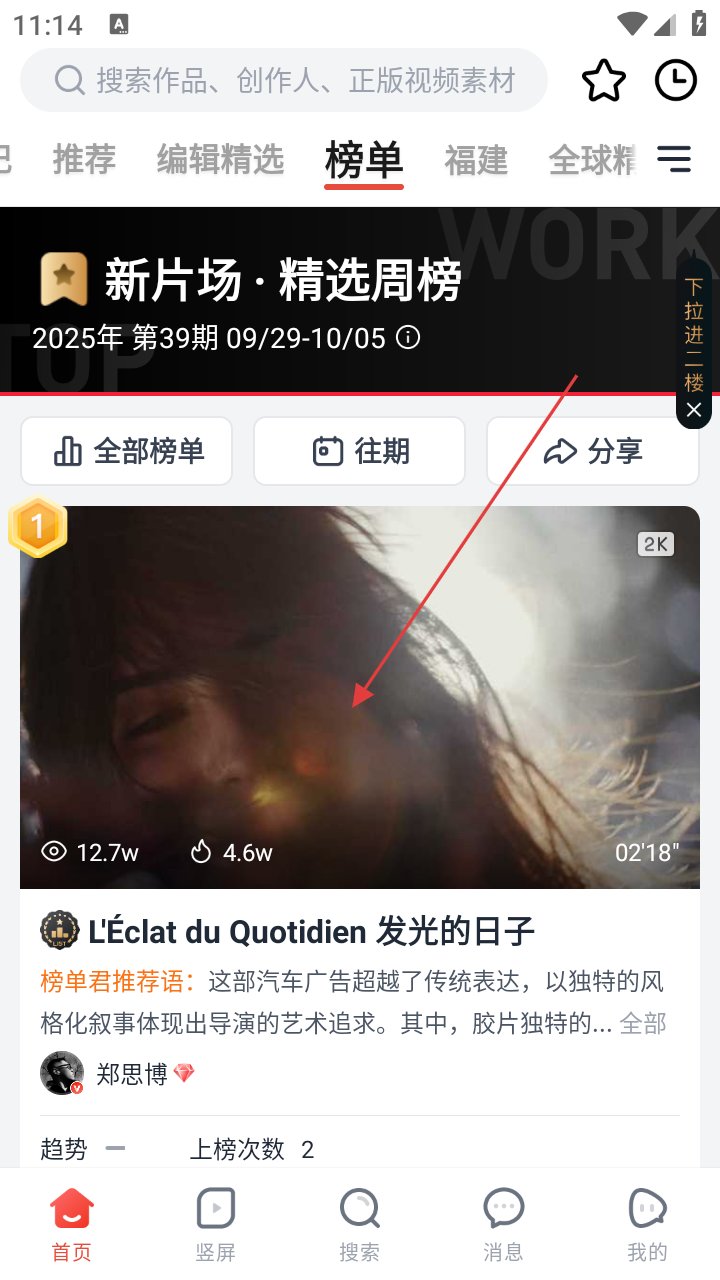Open 全部榜单 list
720x1280 pixels.
tap(127, 451)
